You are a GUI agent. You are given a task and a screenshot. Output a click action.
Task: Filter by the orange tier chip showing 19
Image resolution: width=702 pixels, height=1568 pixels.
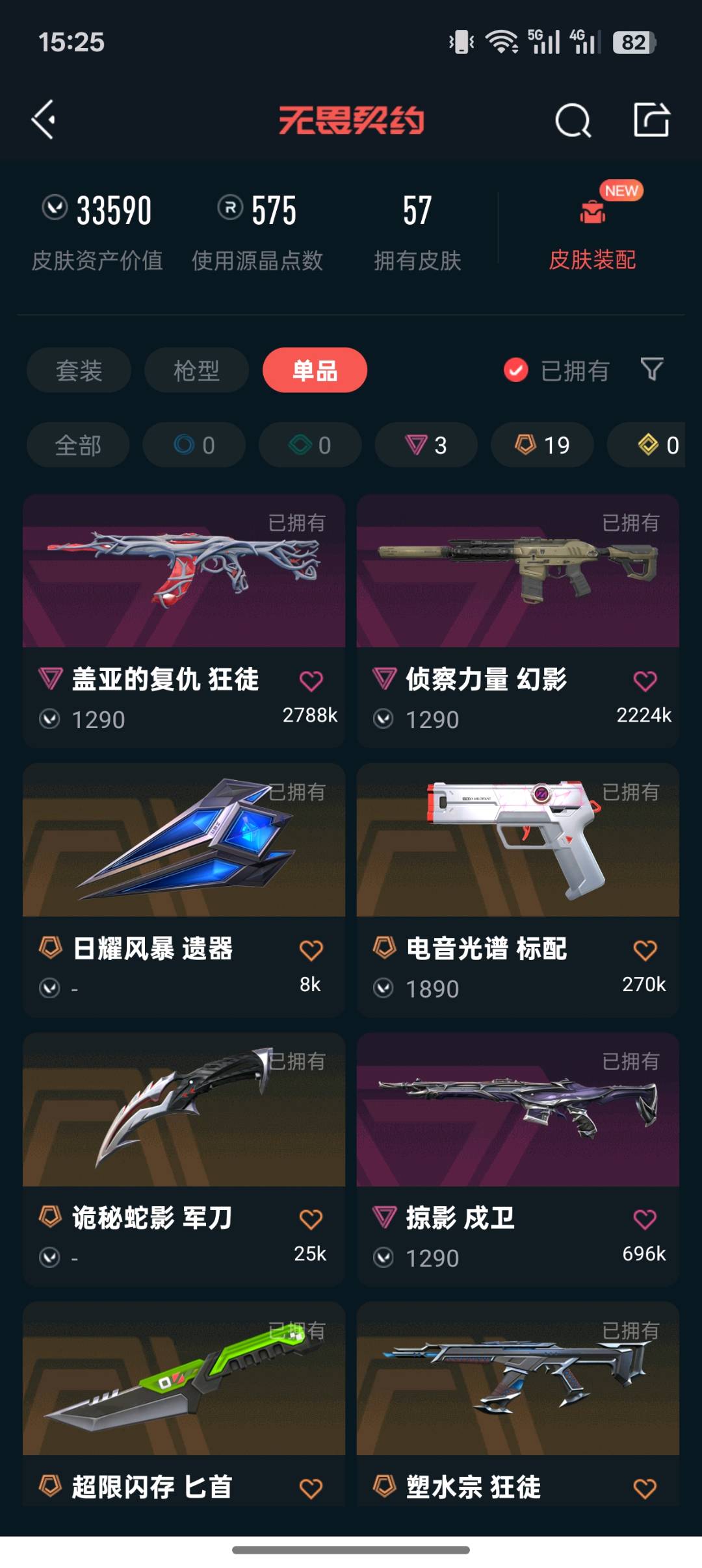(542, 445)
